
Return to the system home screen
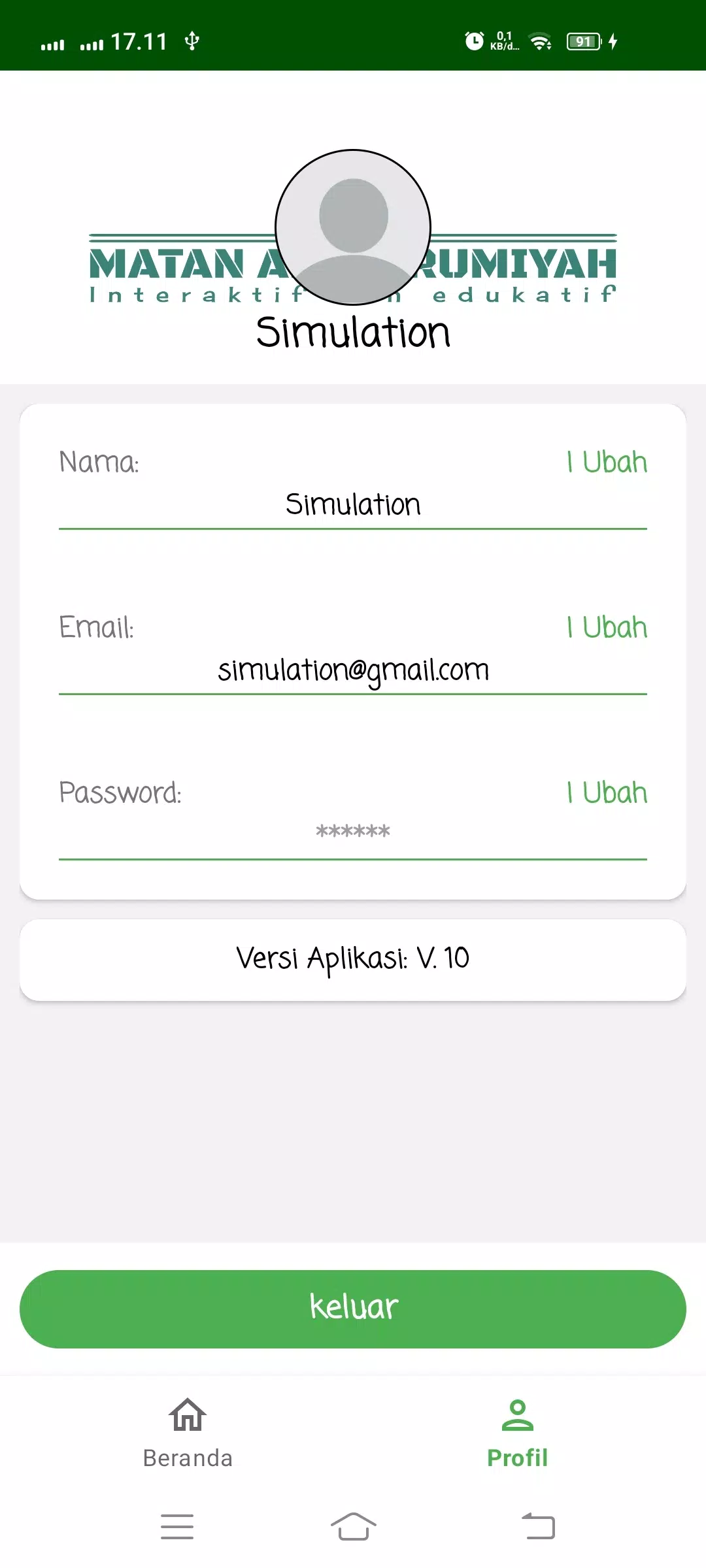click(353, 1526)
